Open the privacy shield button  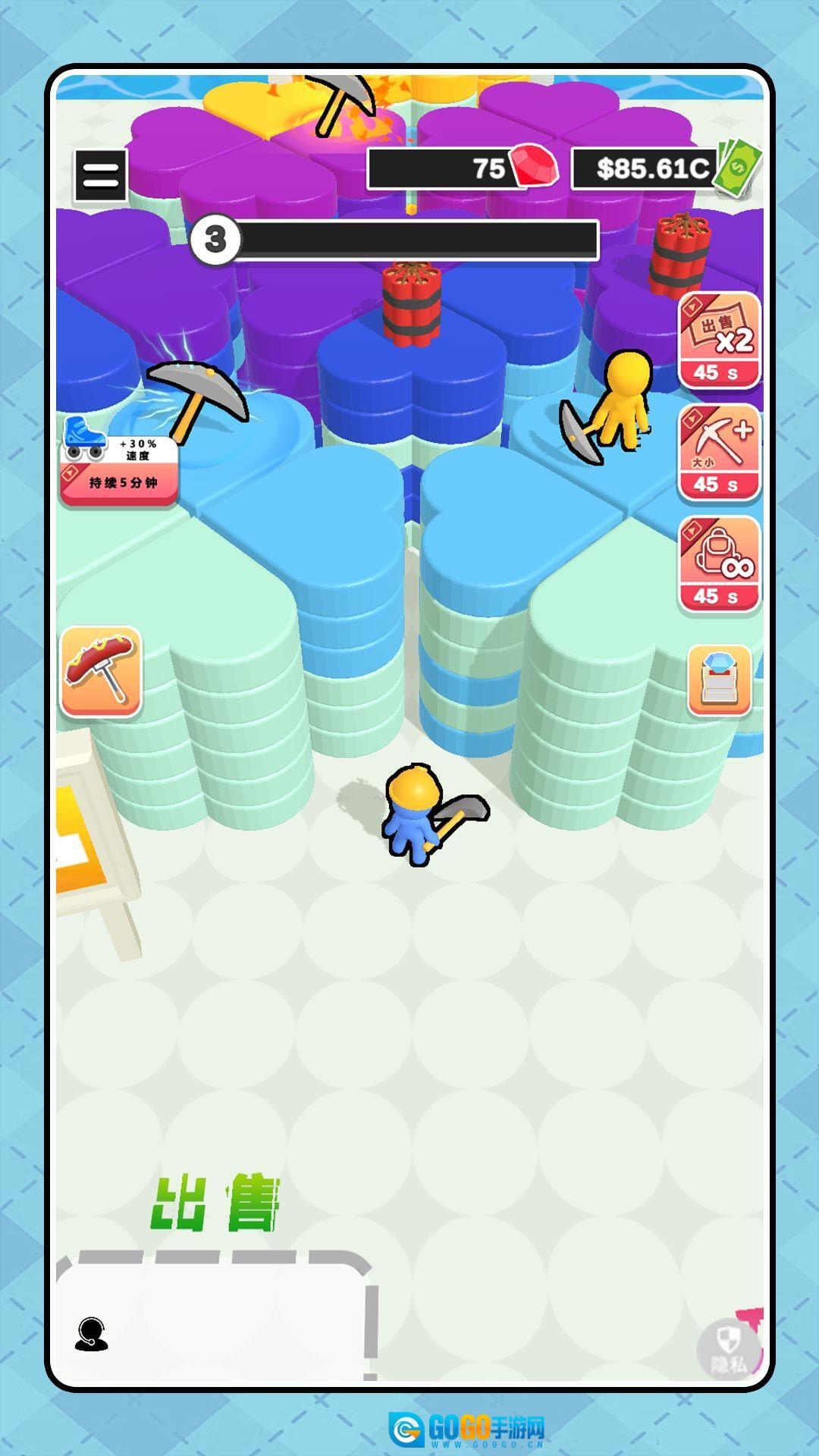pyautogui.click(x=727, y=1351)
